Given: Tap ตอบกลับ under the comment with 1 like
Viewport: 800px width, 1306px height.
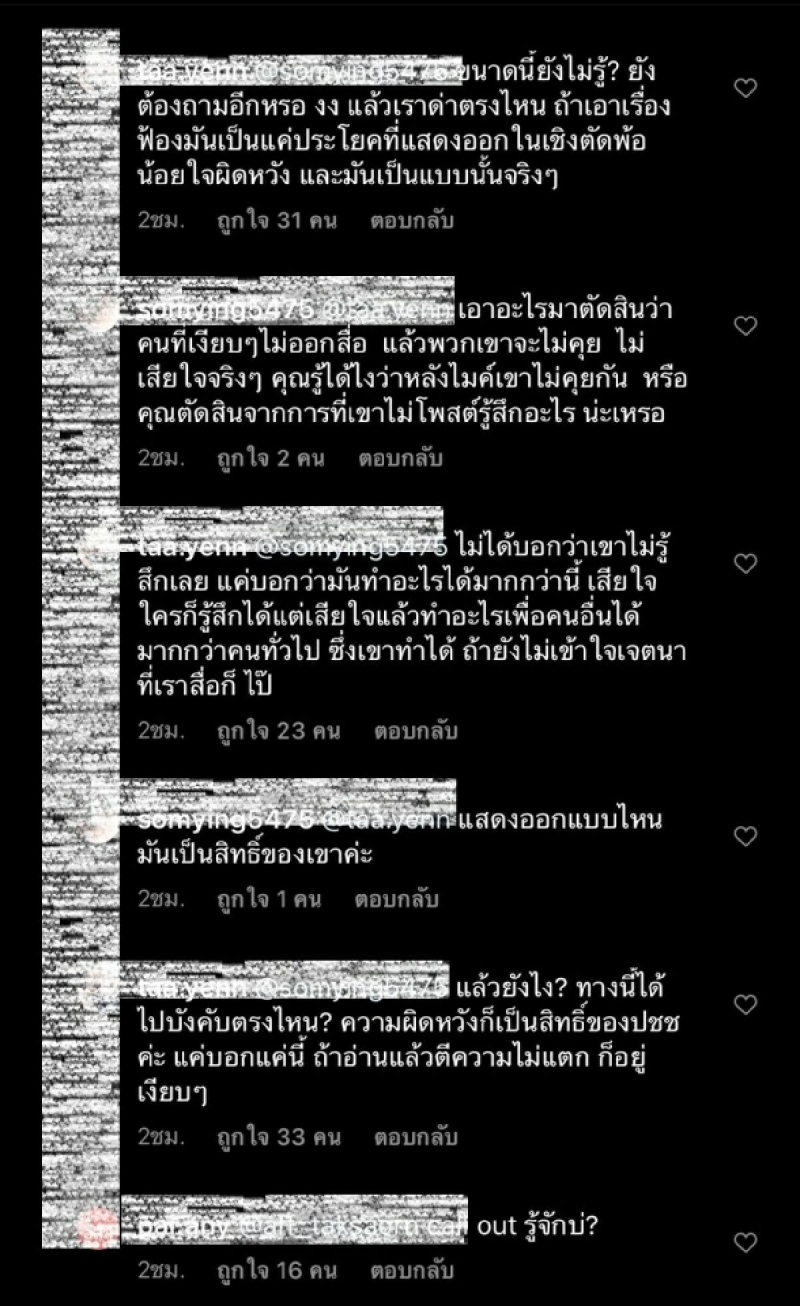Looking at the screenshot, I should pyautogui.click(x=397, y=899).
